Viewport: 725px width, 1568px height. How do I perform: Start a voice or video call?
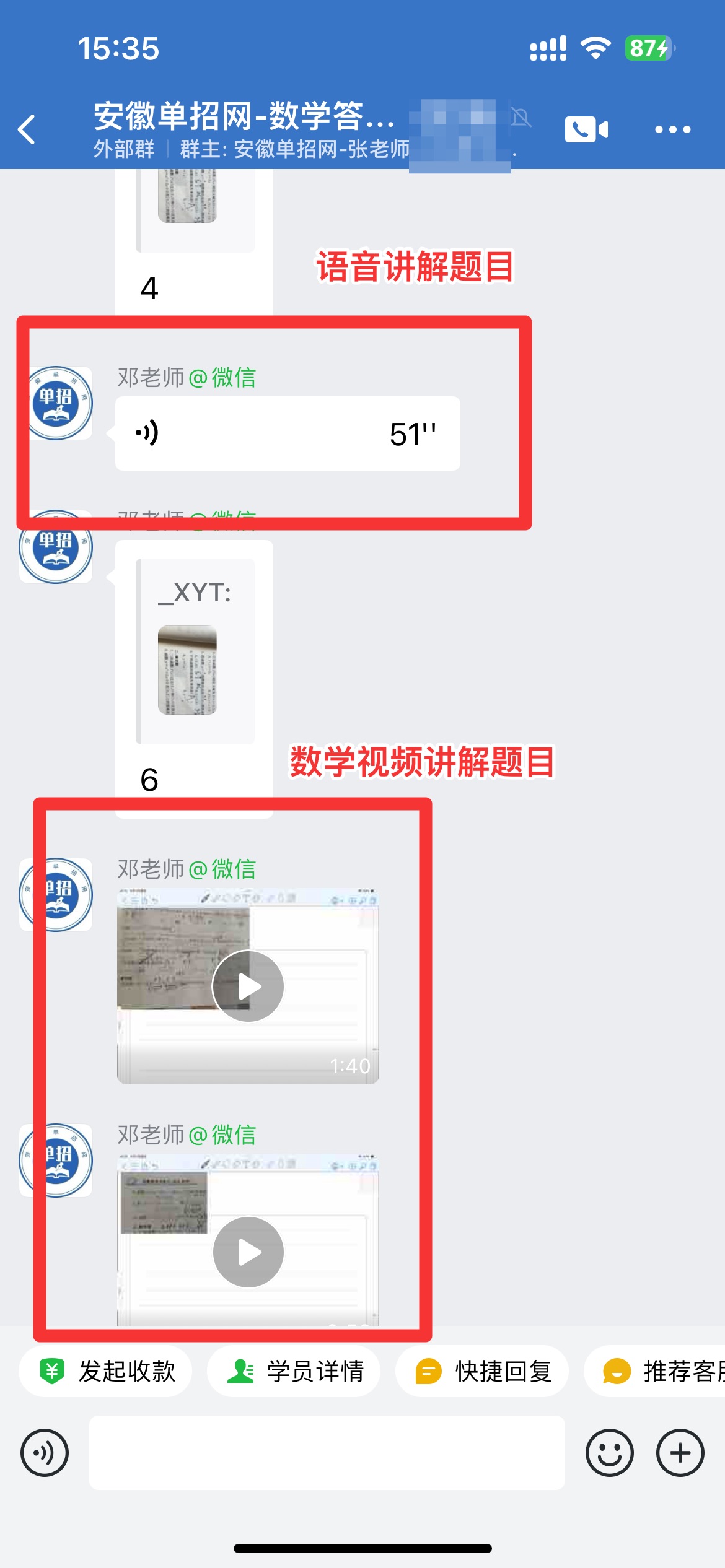point(586,129)
